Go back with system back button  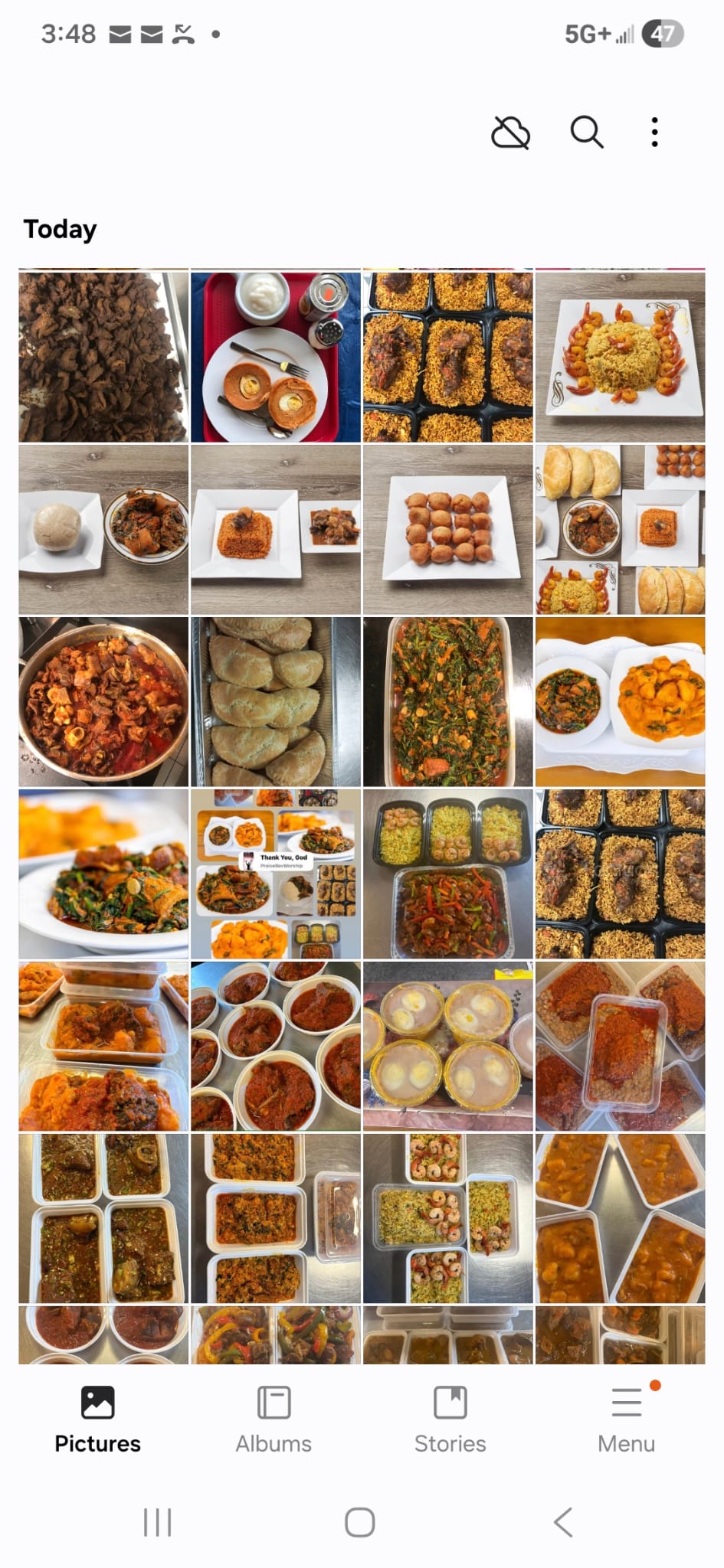[x=563, y=1522]
